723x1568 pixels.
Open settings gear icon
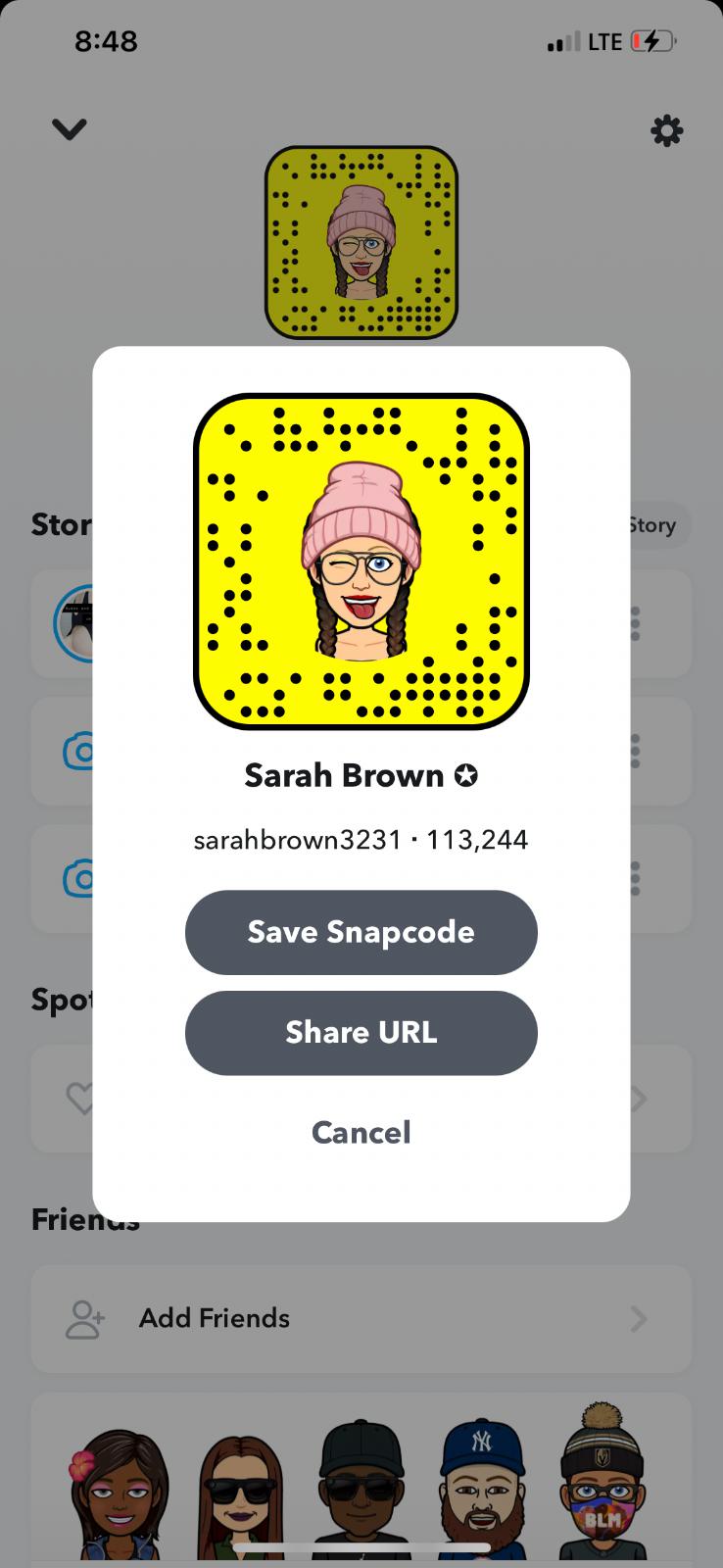pyautogui.click(x=666, y=130)
